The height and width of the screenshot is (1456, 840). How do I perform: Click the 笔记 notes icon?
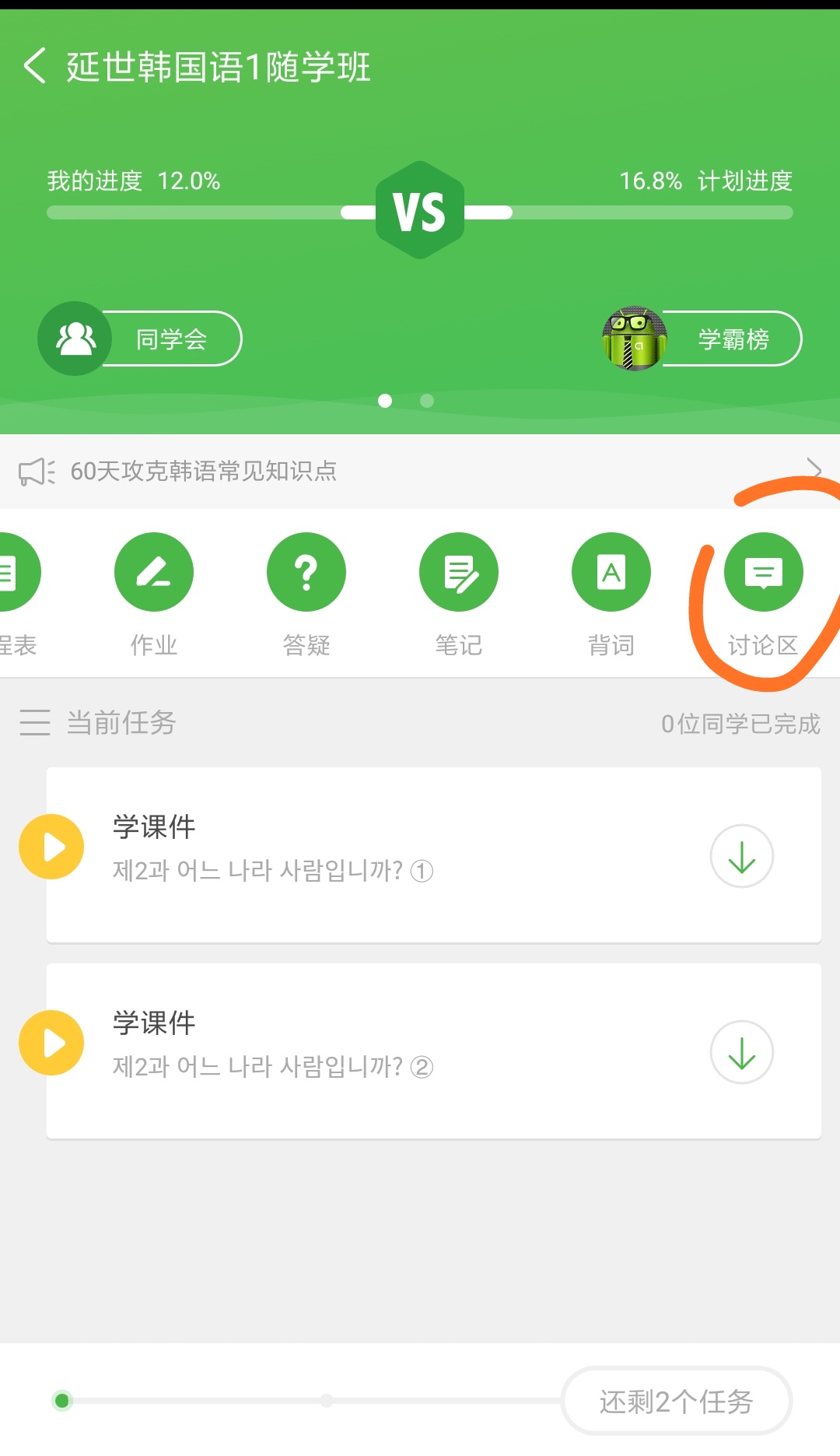pyautogui.click(x=458, y=572)
